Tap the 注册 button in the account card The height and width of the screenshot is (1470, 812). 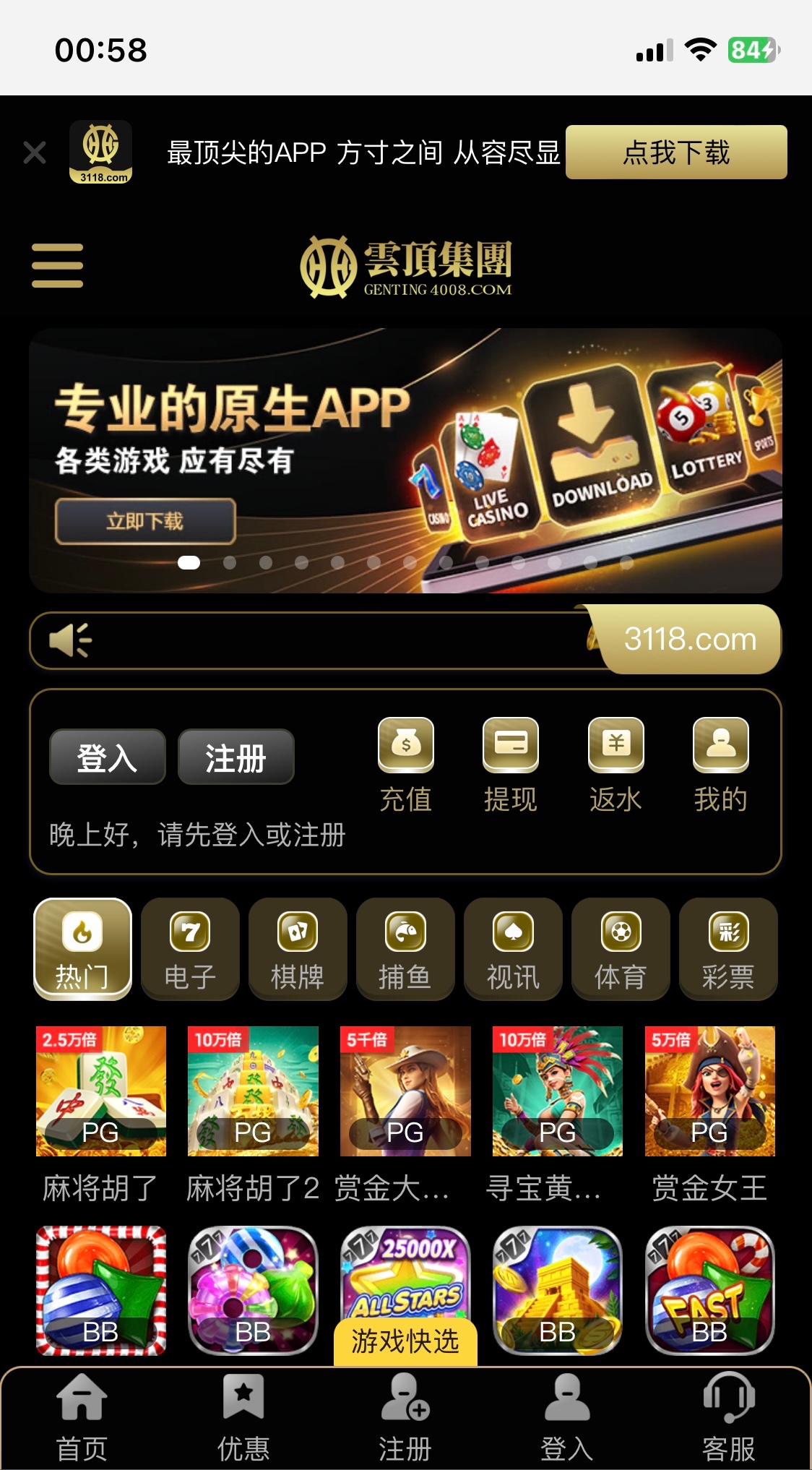(x=236, y=757)
